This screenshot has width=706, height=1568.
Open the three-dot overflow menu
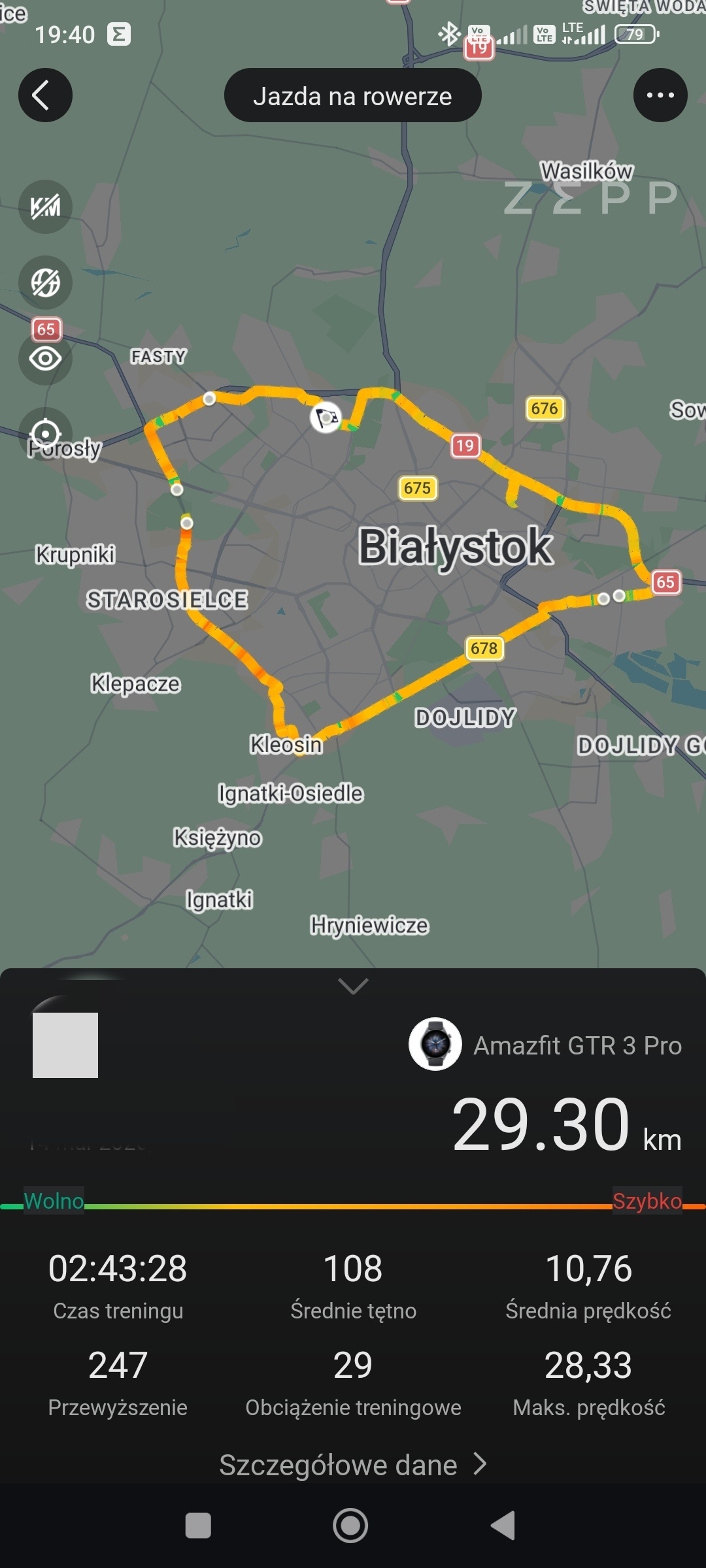click(660, 95)
